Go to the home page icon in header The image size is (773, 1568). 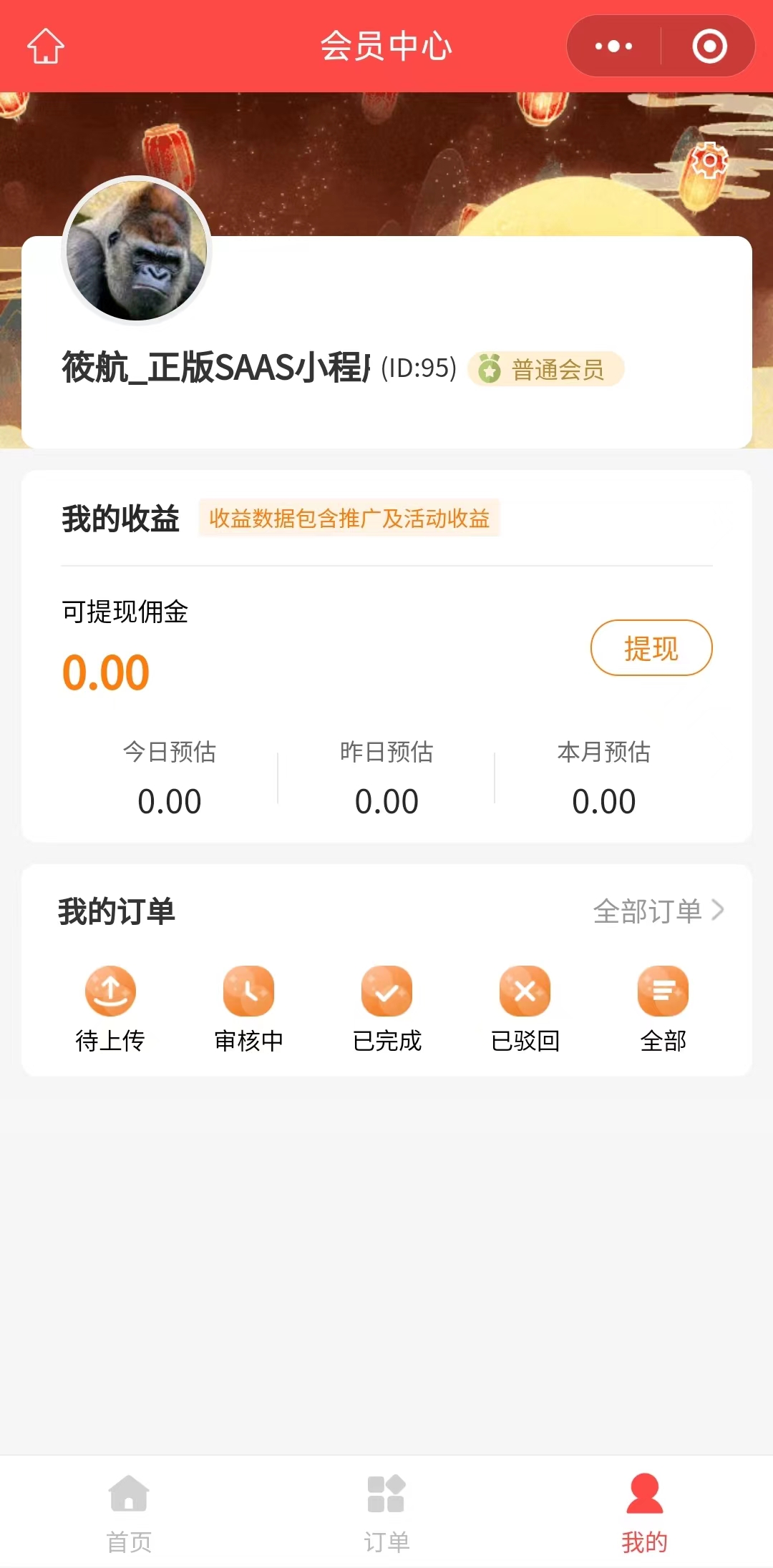coord(46,46)
